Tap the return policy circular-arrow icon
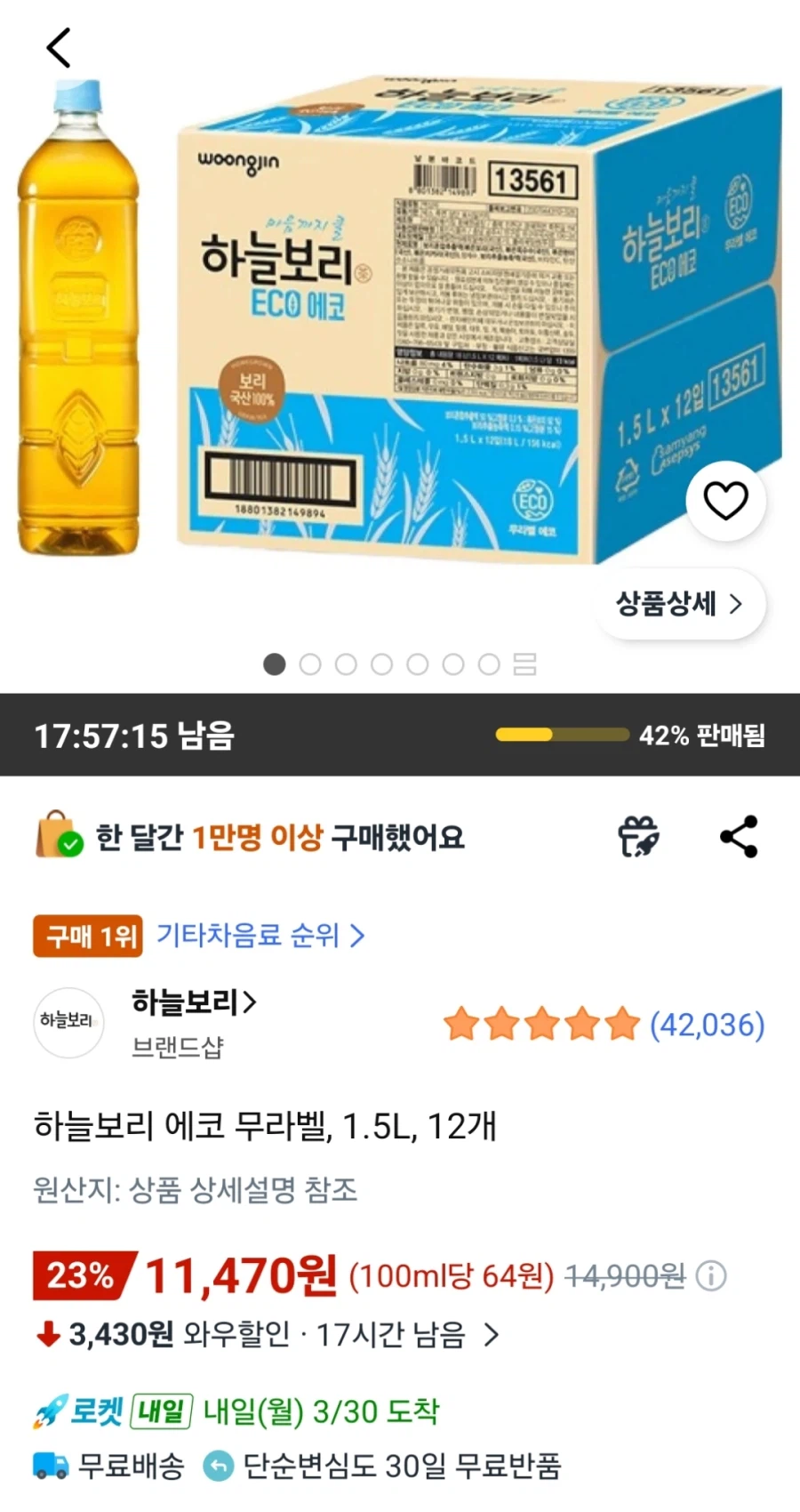Screen dimensions: 800x1512 pos(216,1463)
